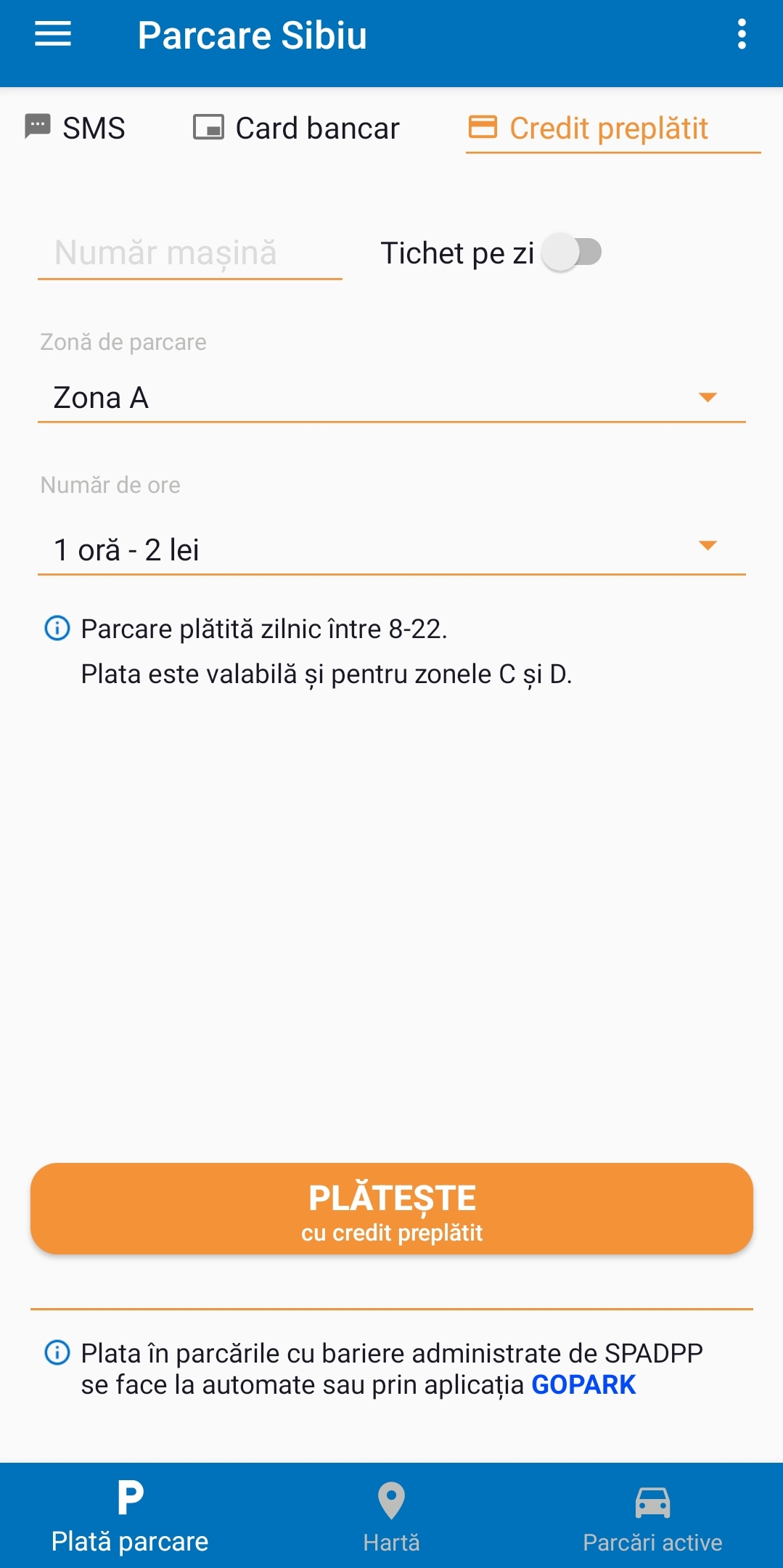Tap PLĂTEȘTE cu credit preplătit button
Screen dimensions: 783x1568
click(391, 1209)
